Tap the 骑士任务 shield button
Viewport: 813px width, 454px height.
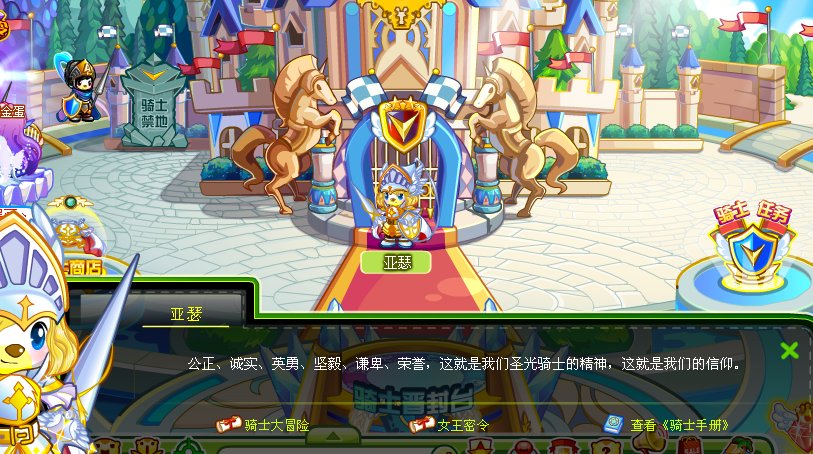tap(747, 249)
